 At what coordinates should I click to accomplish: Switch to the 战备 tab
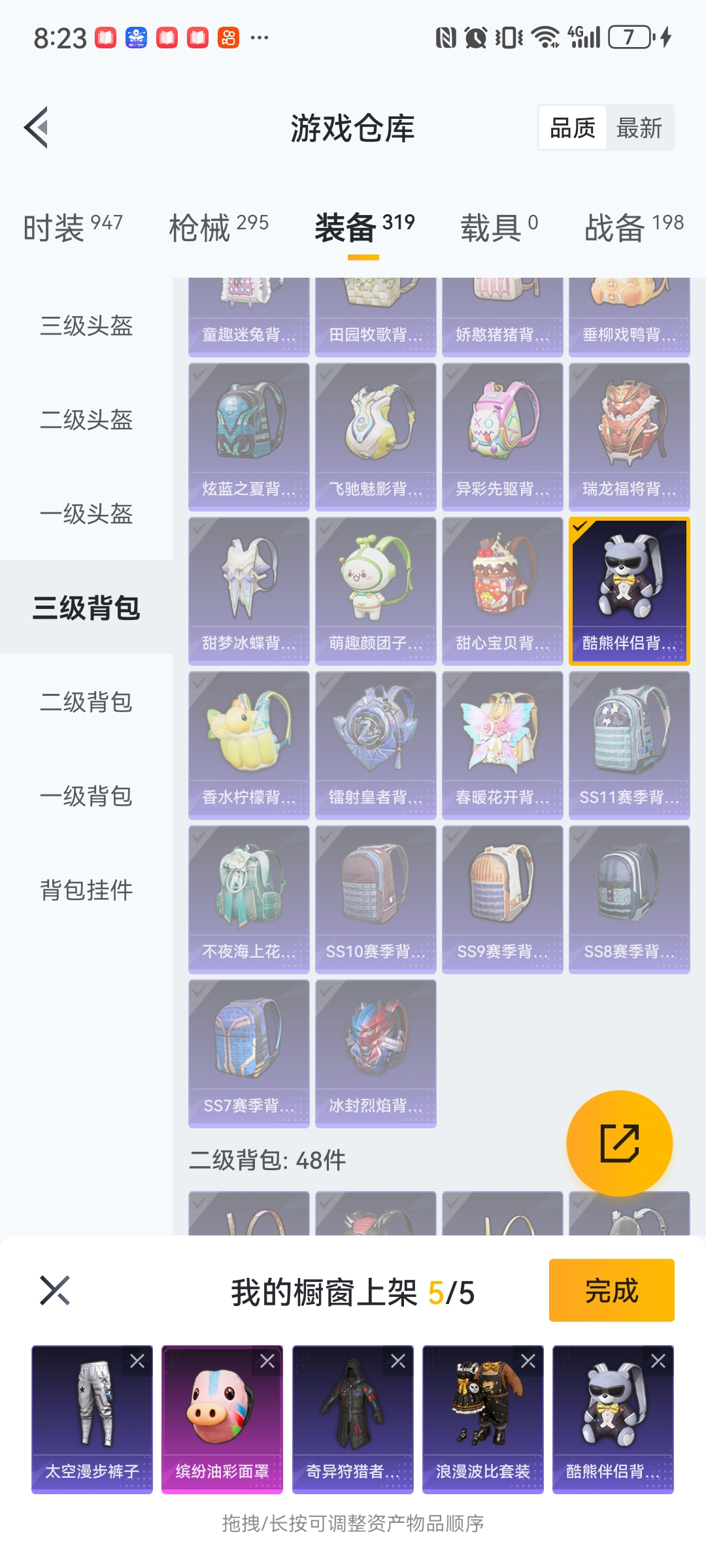(633, 227)
